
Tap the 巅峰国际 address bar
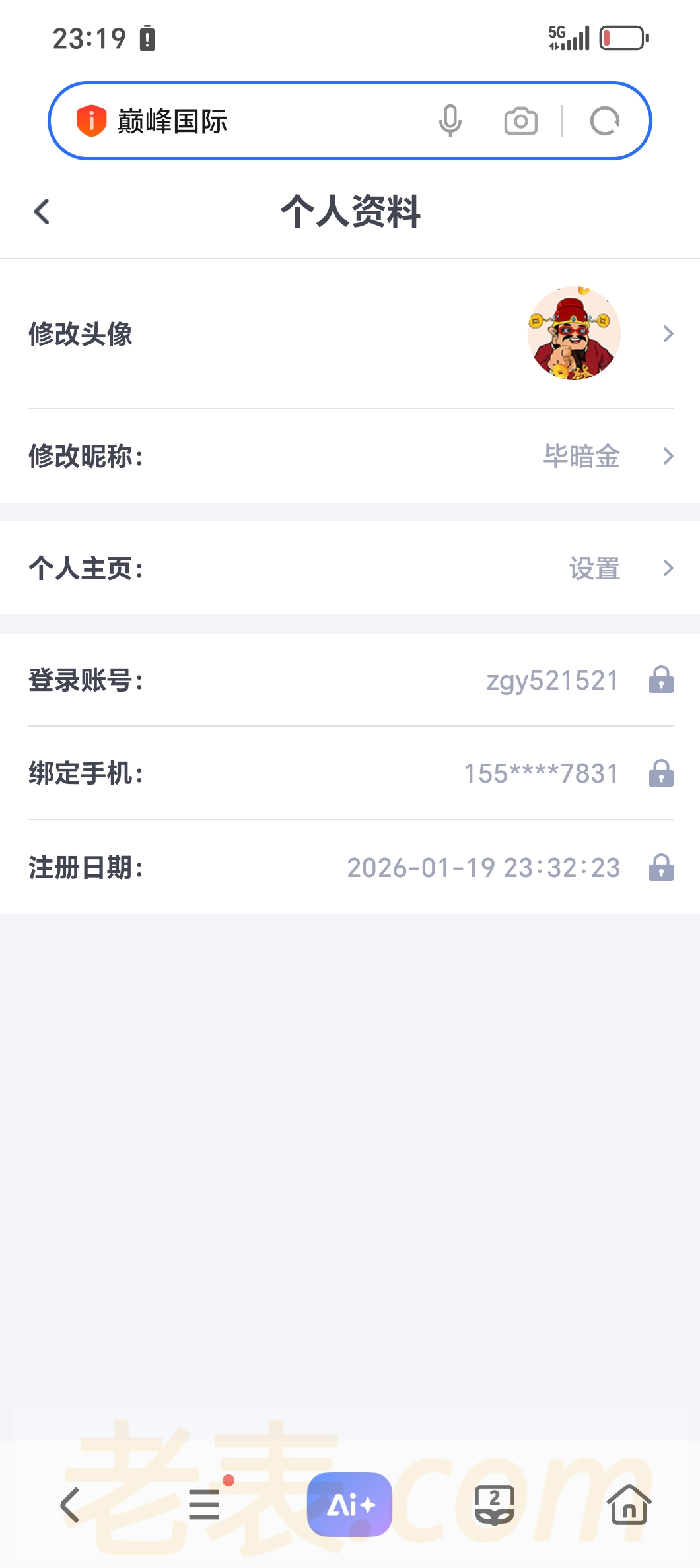point(264,121)
